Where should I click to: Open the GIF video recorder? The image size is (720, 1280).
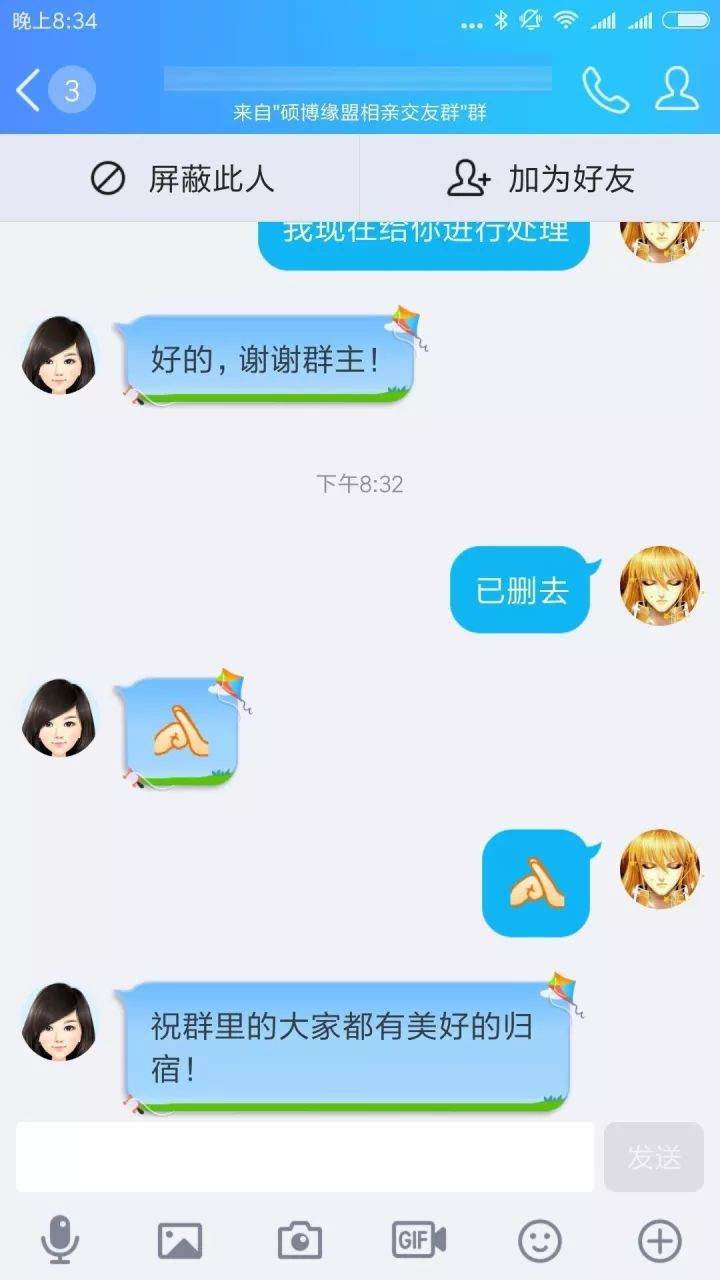tap(419, 1241)
